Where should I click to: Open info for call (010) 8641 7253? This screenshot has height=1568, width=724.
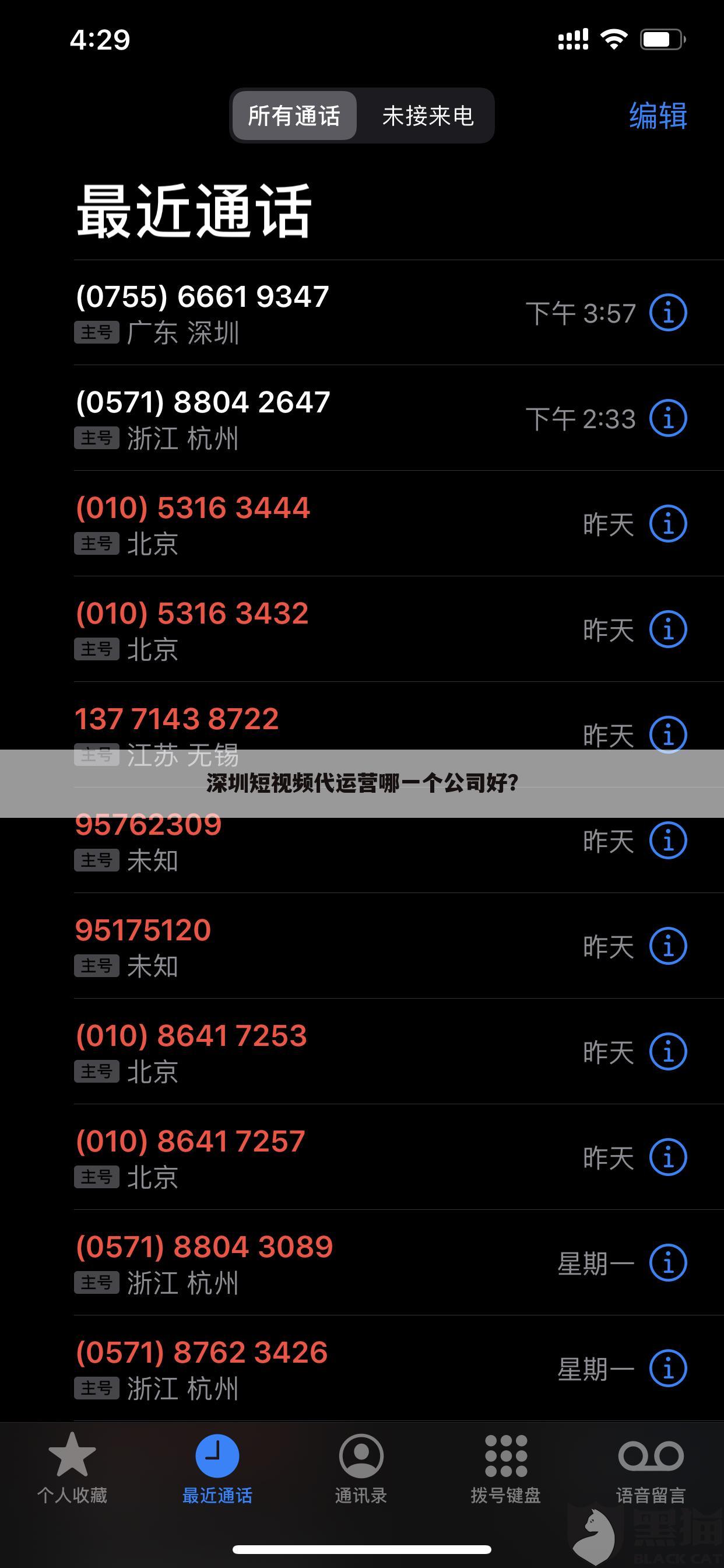(668, 1052)
